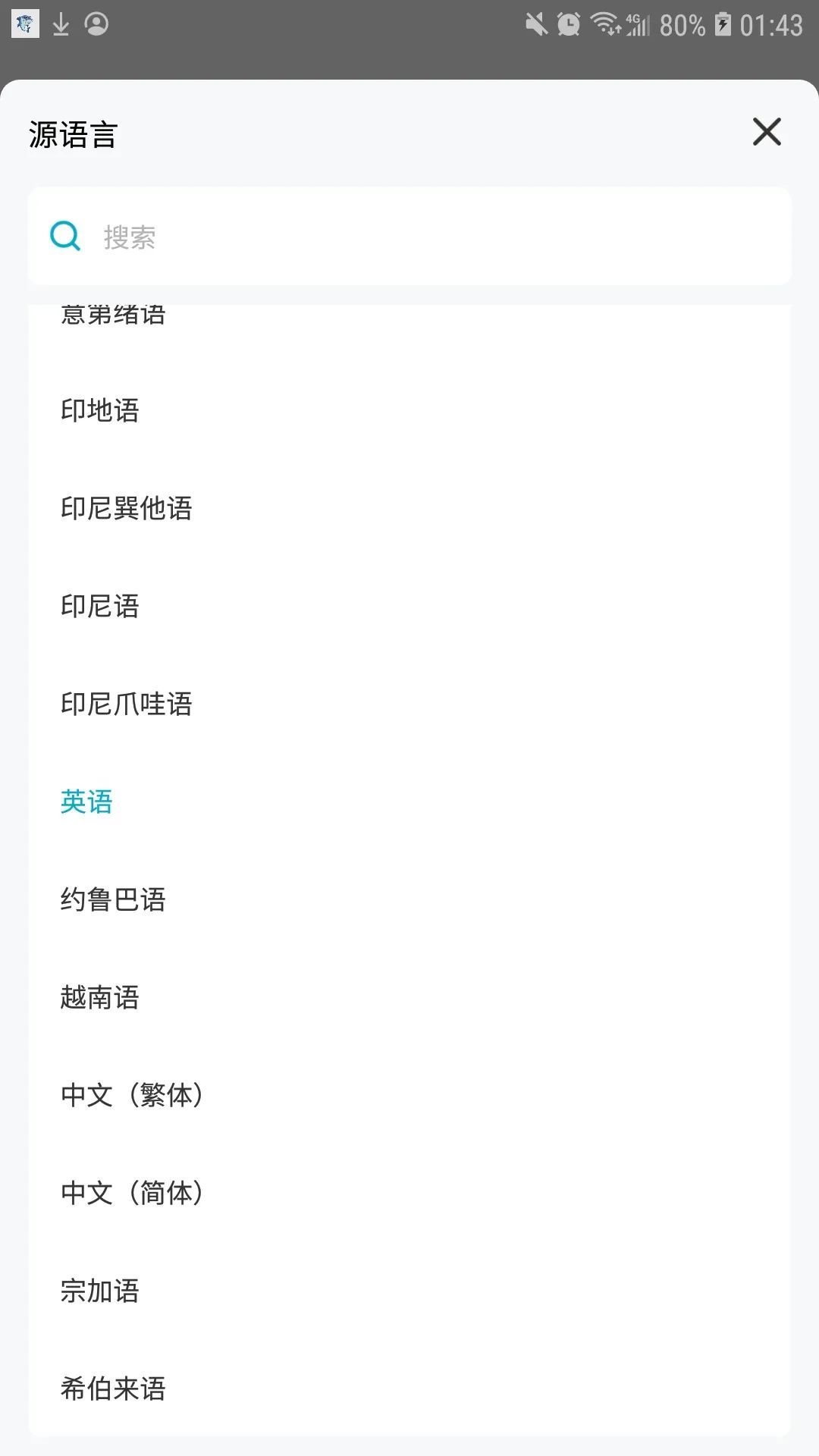Select 印尼爪哇语 language option

[x=127, y=704]
